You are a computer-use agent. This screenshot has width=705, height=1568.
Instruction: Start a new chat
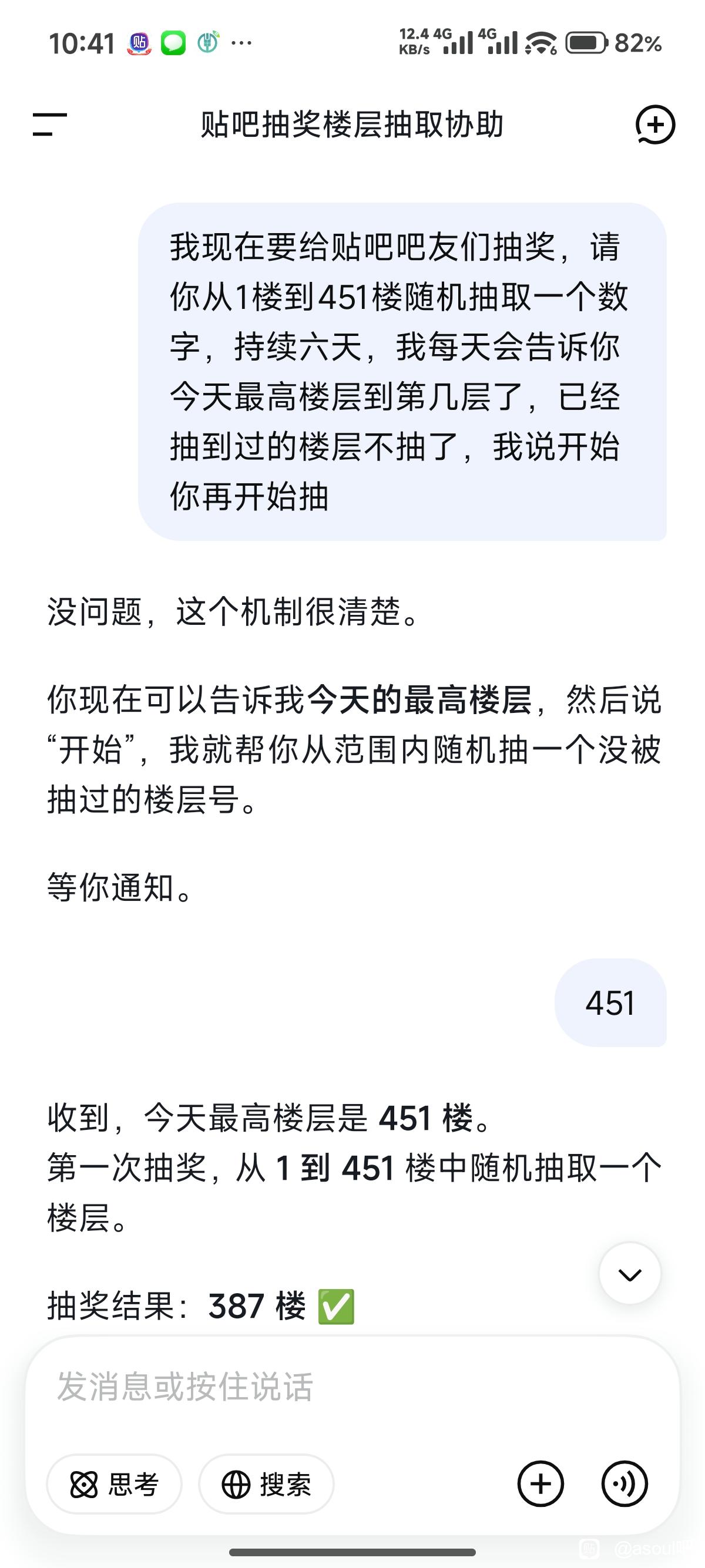(x=655, y=125)
